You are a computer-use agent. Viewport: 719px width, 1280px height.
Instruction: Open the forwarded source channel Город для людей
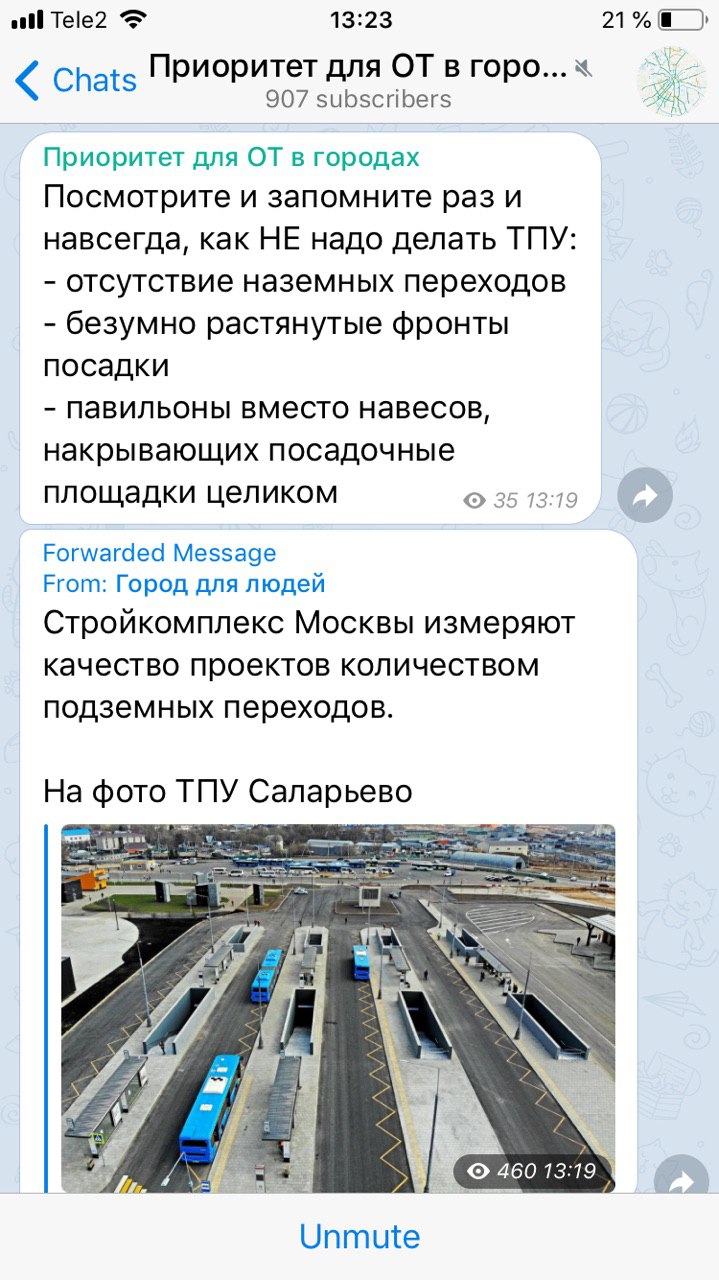pyautogui.click(x=220, y=584)
